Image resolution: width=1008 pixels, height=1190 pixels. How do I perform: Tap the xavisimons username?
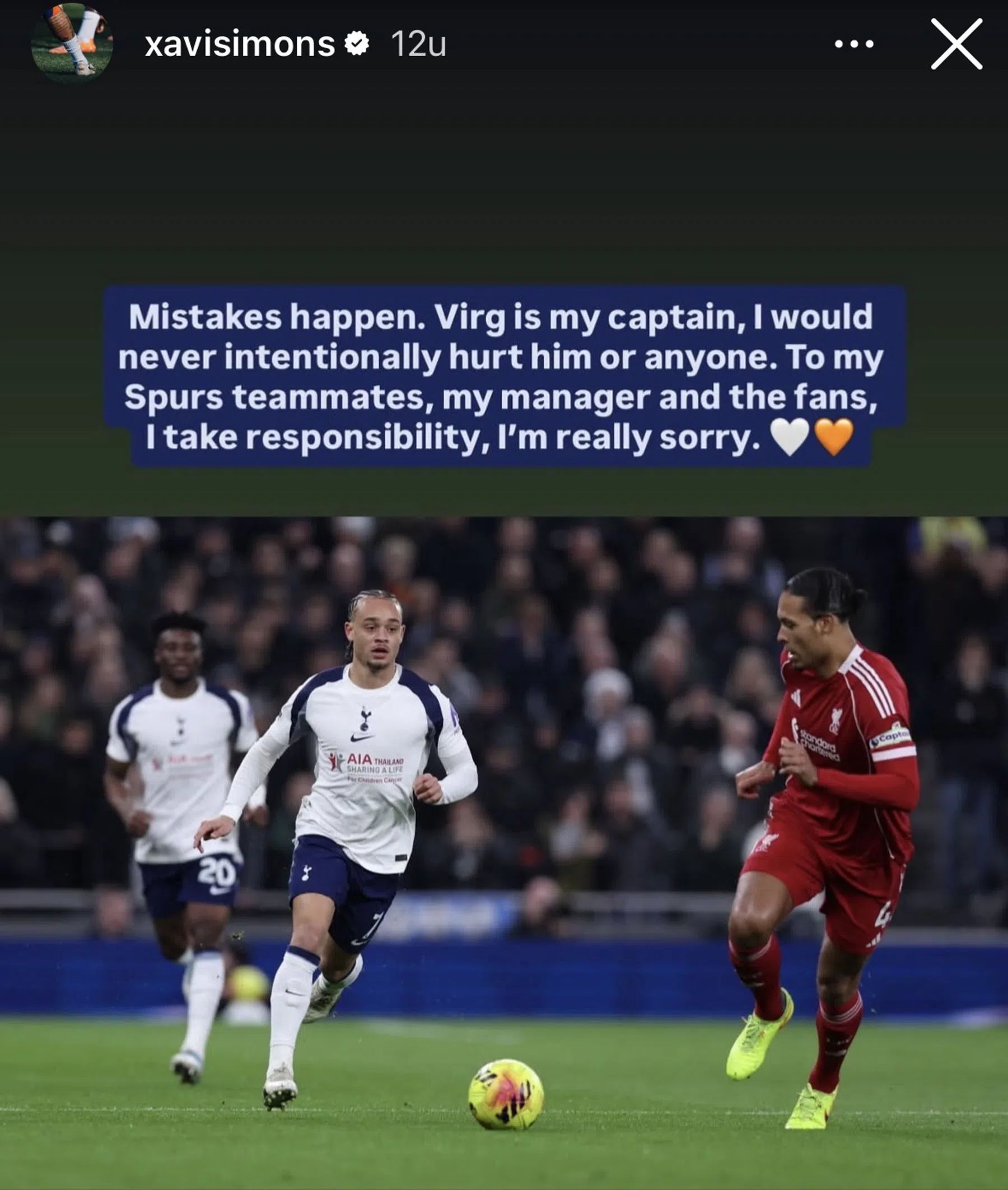(x=240, y=44)
